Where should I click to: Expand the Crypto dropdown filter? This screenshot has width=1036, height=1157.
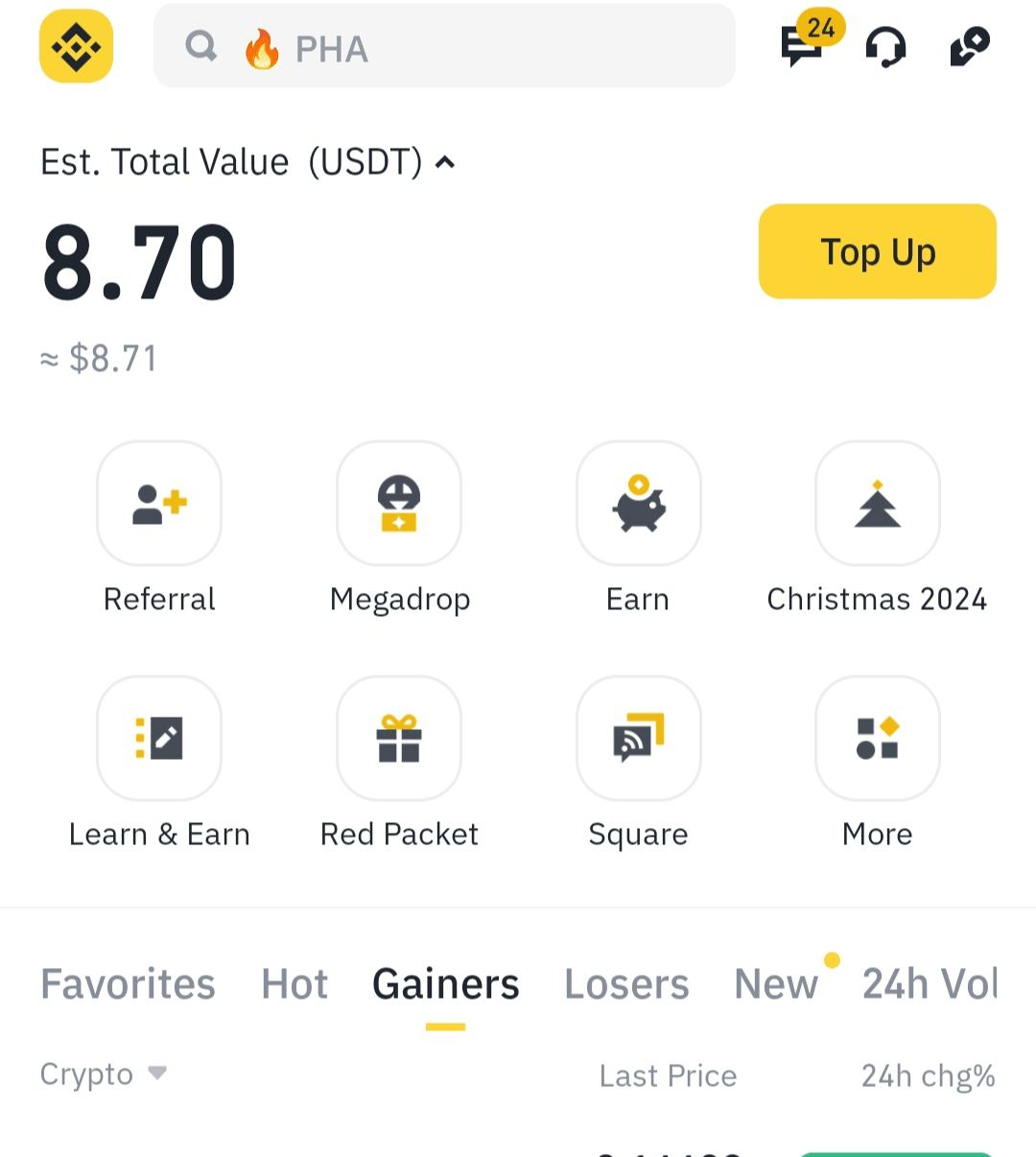coord(104,1074)
